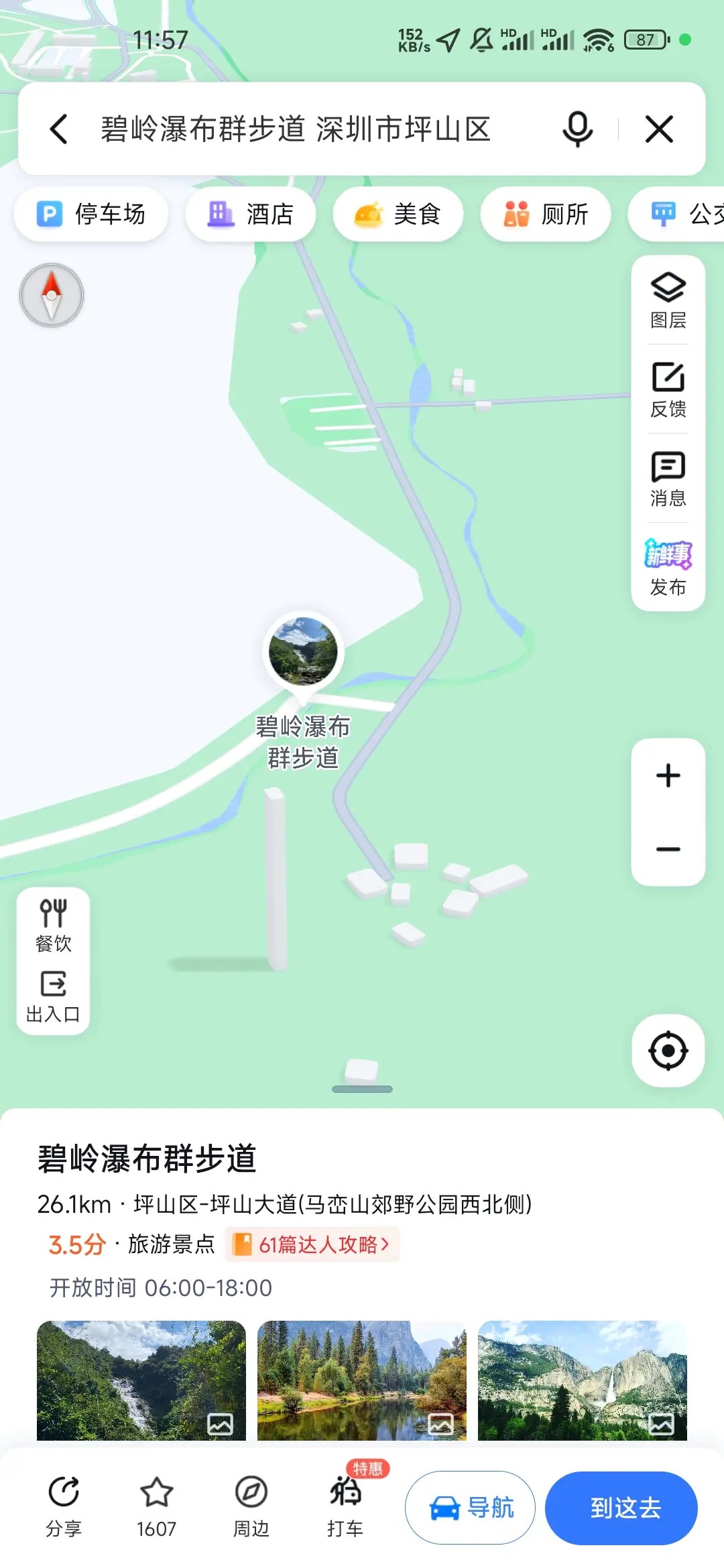Tap 到这去 to get directions
Image resolution: width=724 pixels, height=1568 pixels.
tap(621, 1508)
